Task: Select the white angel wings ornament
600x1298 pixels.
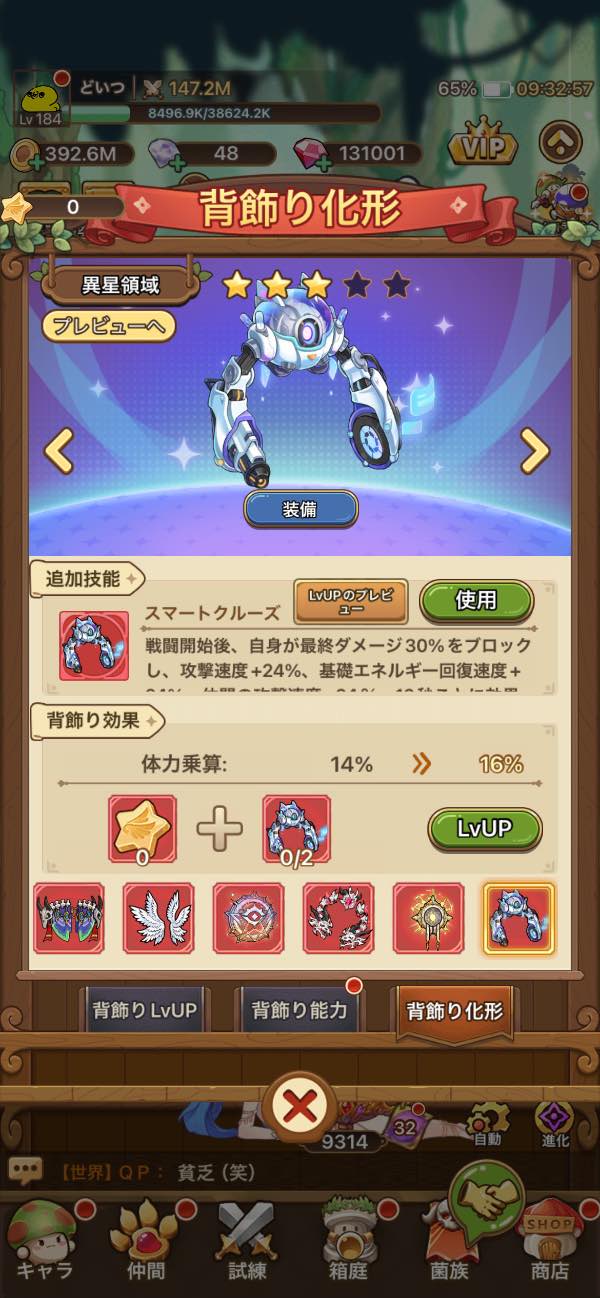Action: coord(158,918)
